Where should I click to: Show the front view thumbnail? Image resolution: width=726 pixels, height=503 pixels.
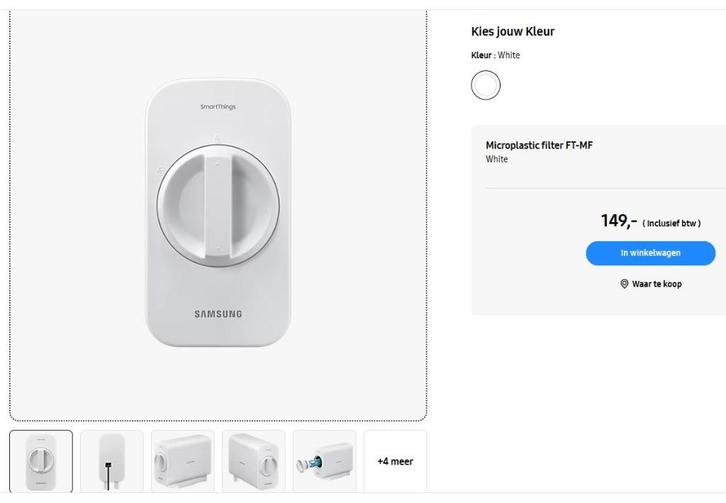point(41,461)
